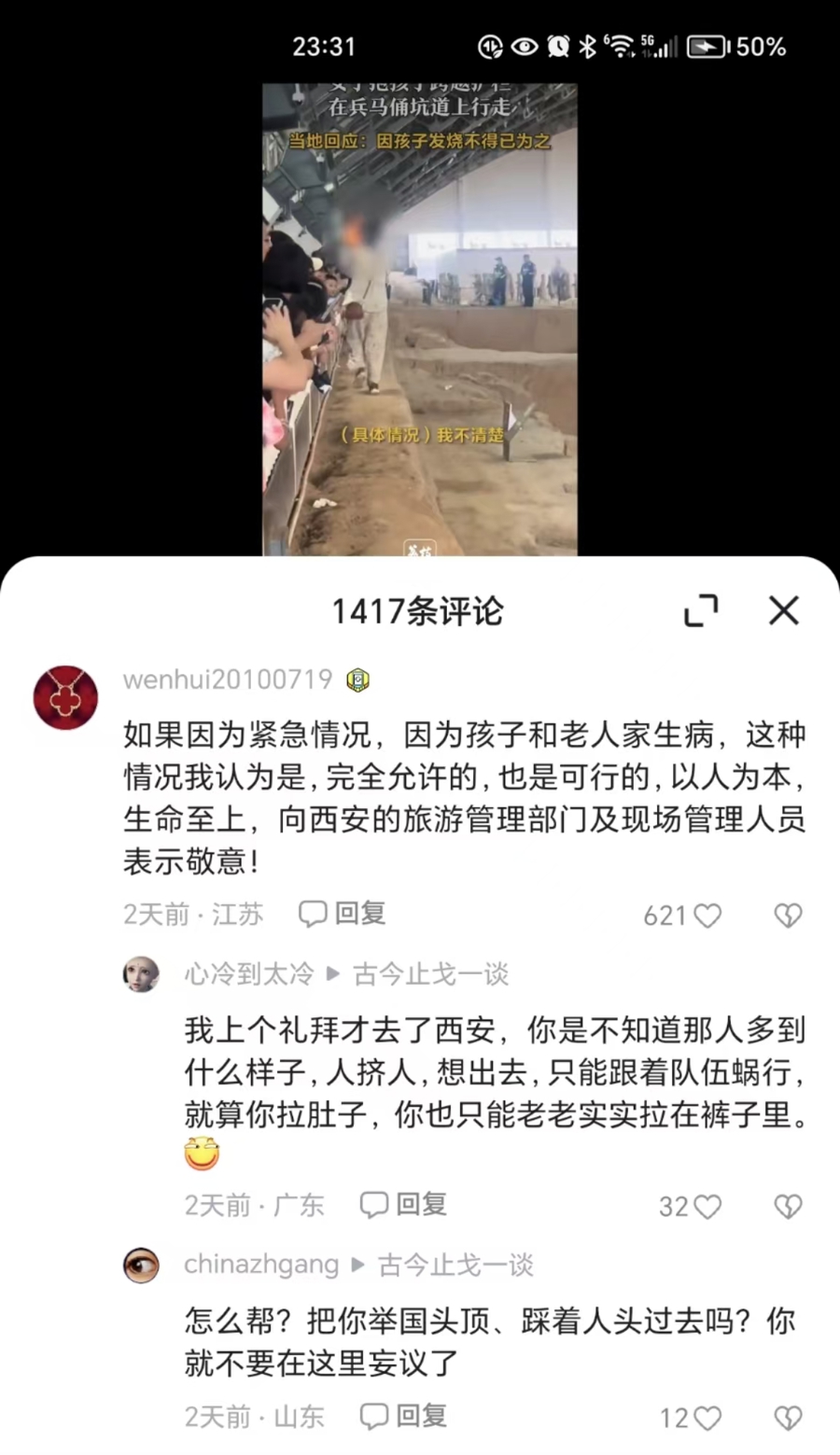Close the comments panel
Viewport: 840px width, 1455px height.
(x=783, y=610)
